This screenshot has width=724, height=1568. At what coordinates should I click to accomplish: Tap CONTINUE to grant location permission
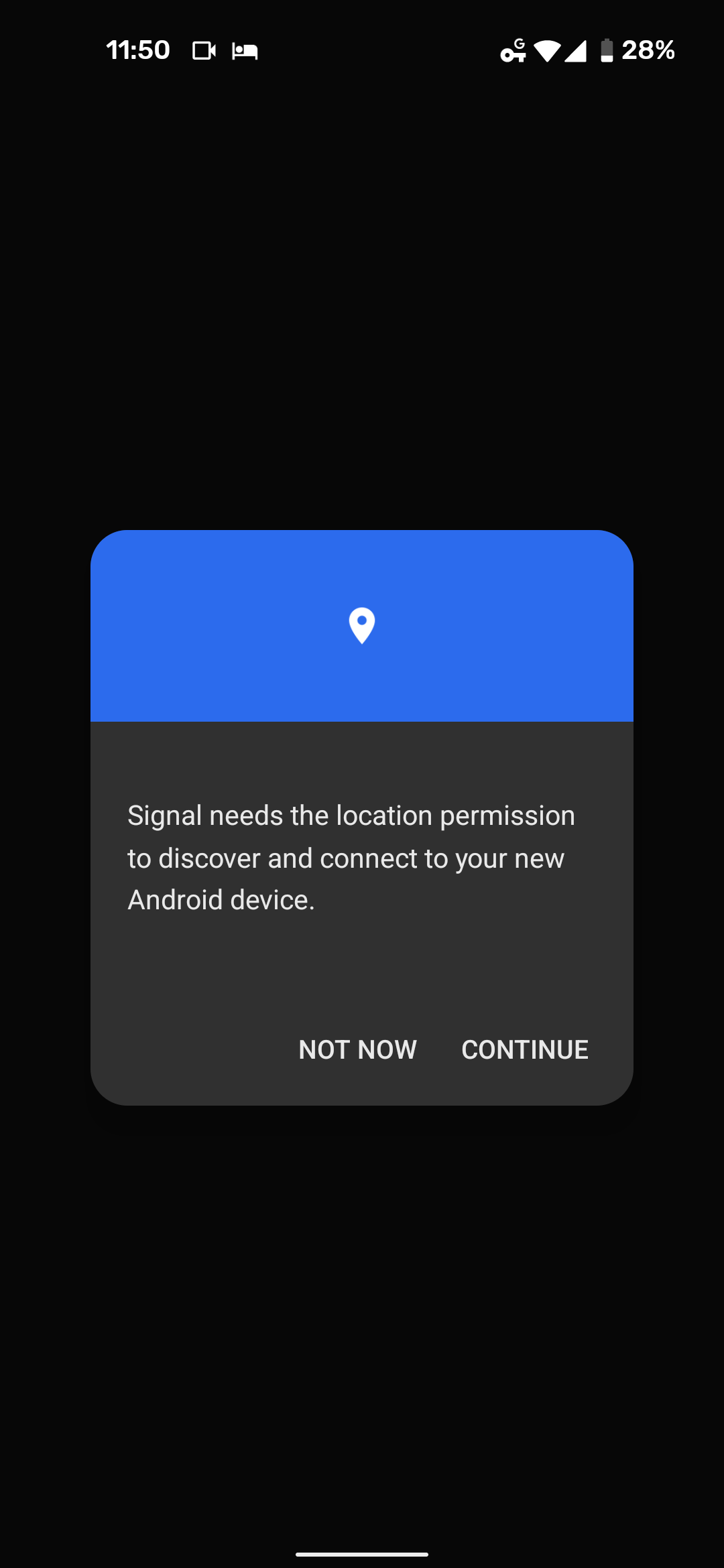(x=524, y=1049)
